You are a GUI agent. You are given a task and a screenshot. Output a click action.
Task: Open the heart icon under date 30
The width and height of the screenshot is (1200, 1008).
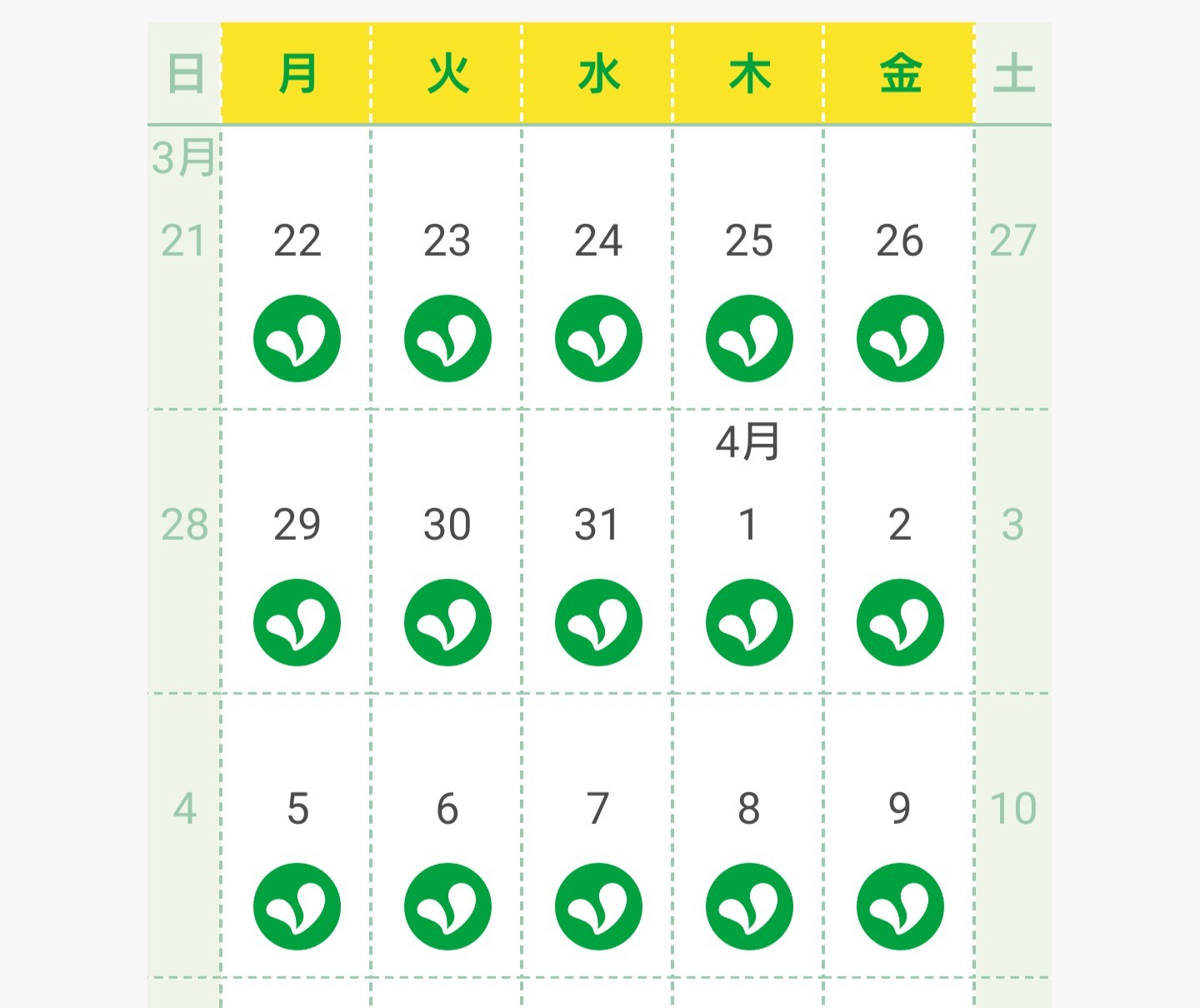point(447,622)
